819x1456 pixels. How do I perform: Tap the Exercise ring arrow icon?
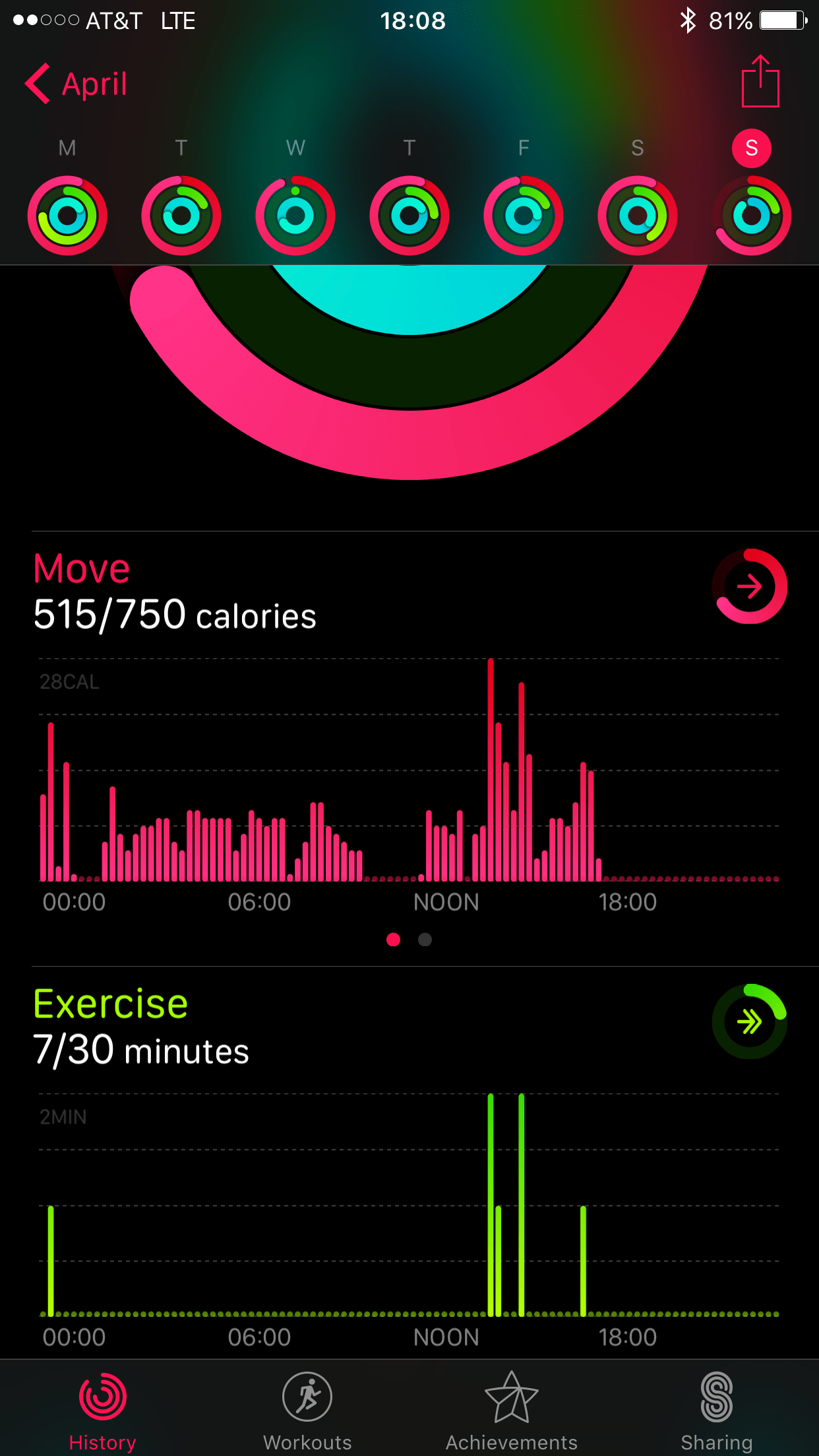(750, 1020)
